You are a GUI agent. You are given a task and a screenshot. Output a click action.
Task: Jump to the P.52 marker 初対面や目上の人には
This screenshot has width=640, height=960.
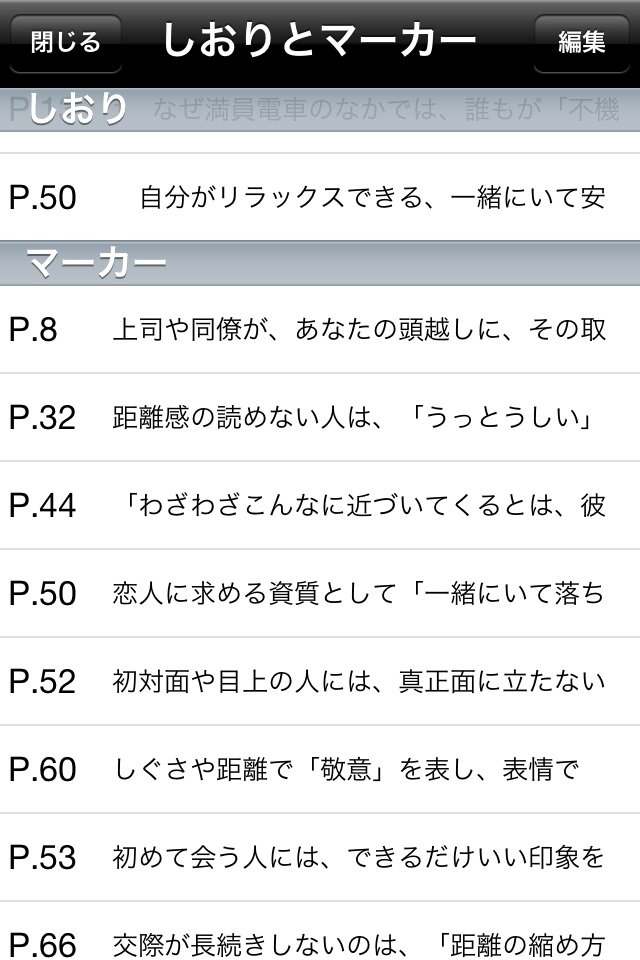(320, 681)
